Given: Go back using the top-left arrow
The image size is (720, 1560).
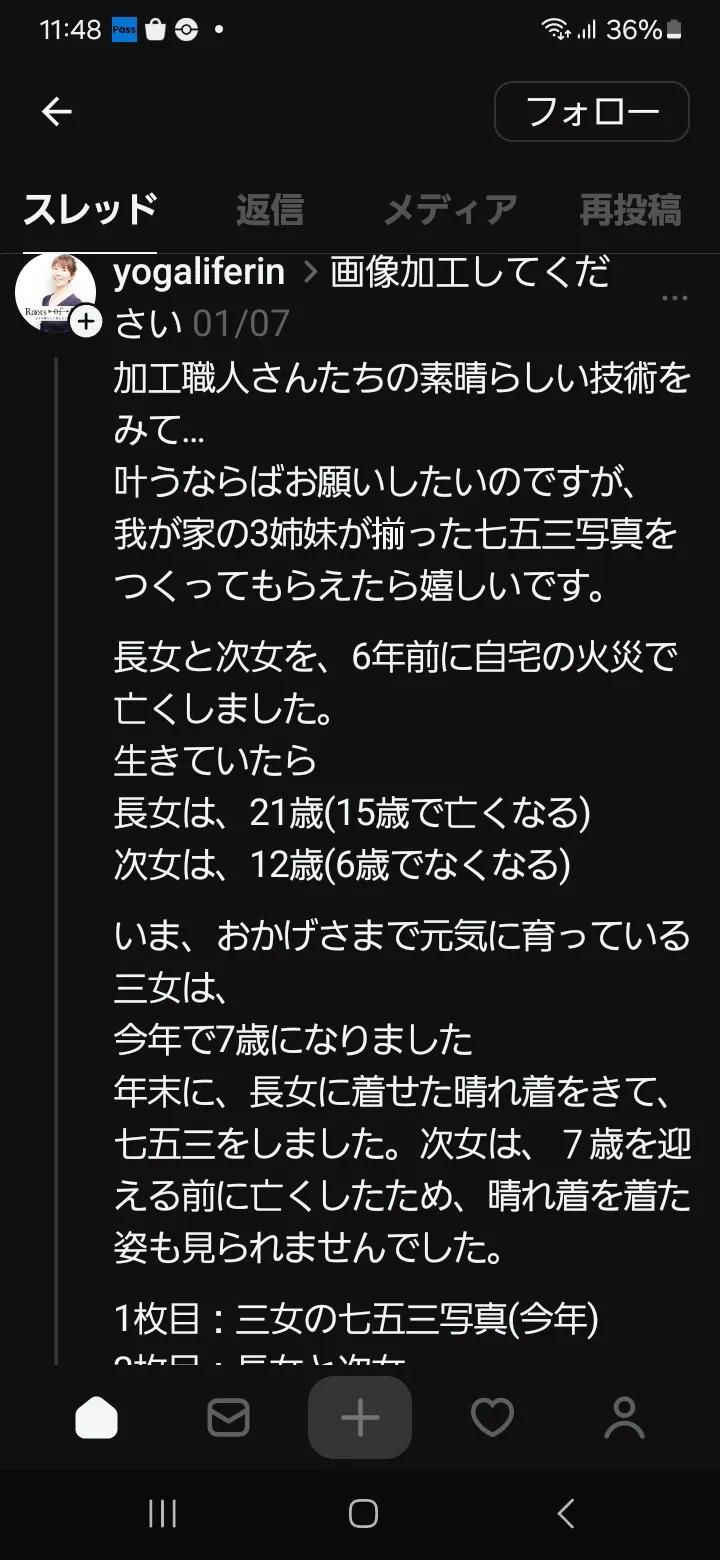Looking at the screenshot, I should [57, 112].
